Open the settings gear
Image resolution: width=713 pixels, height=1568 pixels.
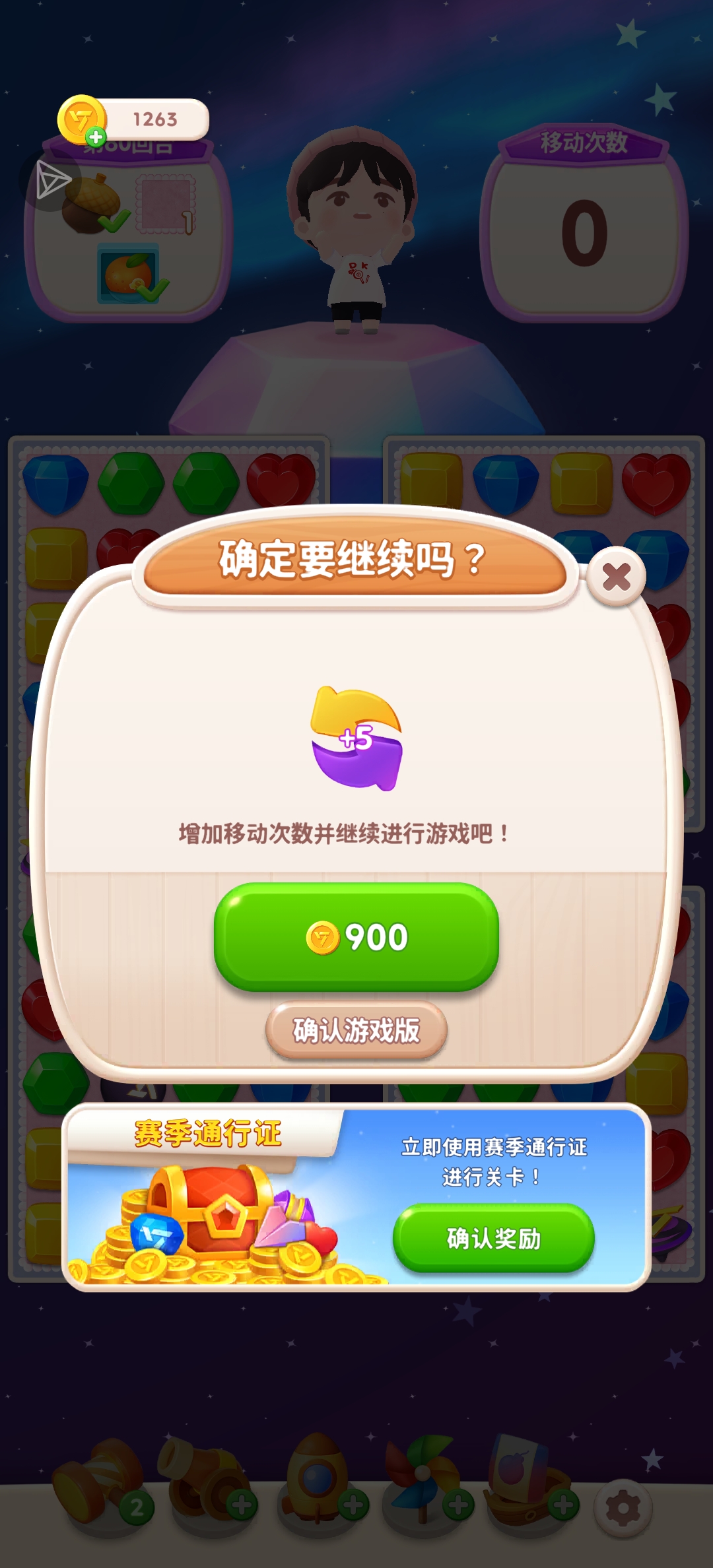pos(623,1508)
